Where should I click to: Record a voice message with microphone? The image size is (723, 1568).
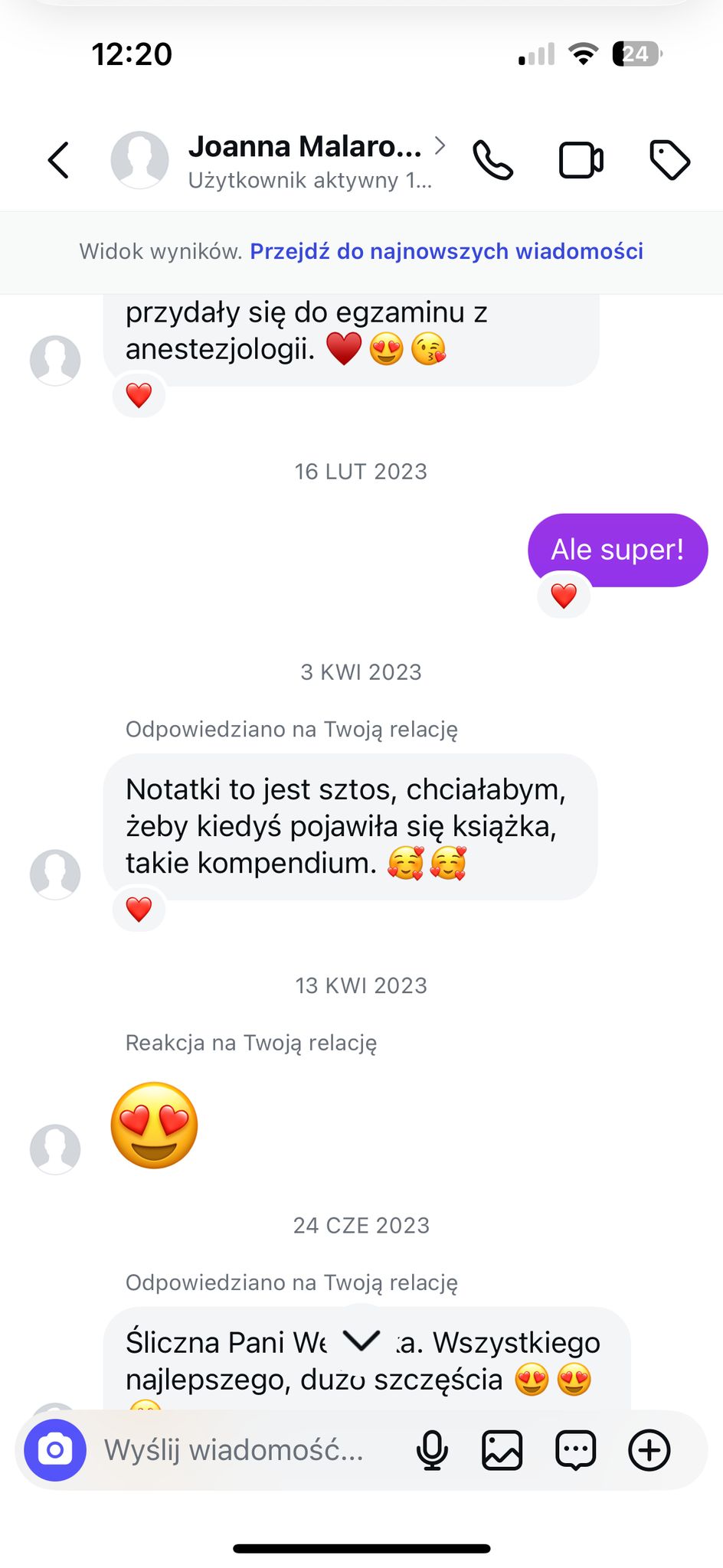point(432,1449)
